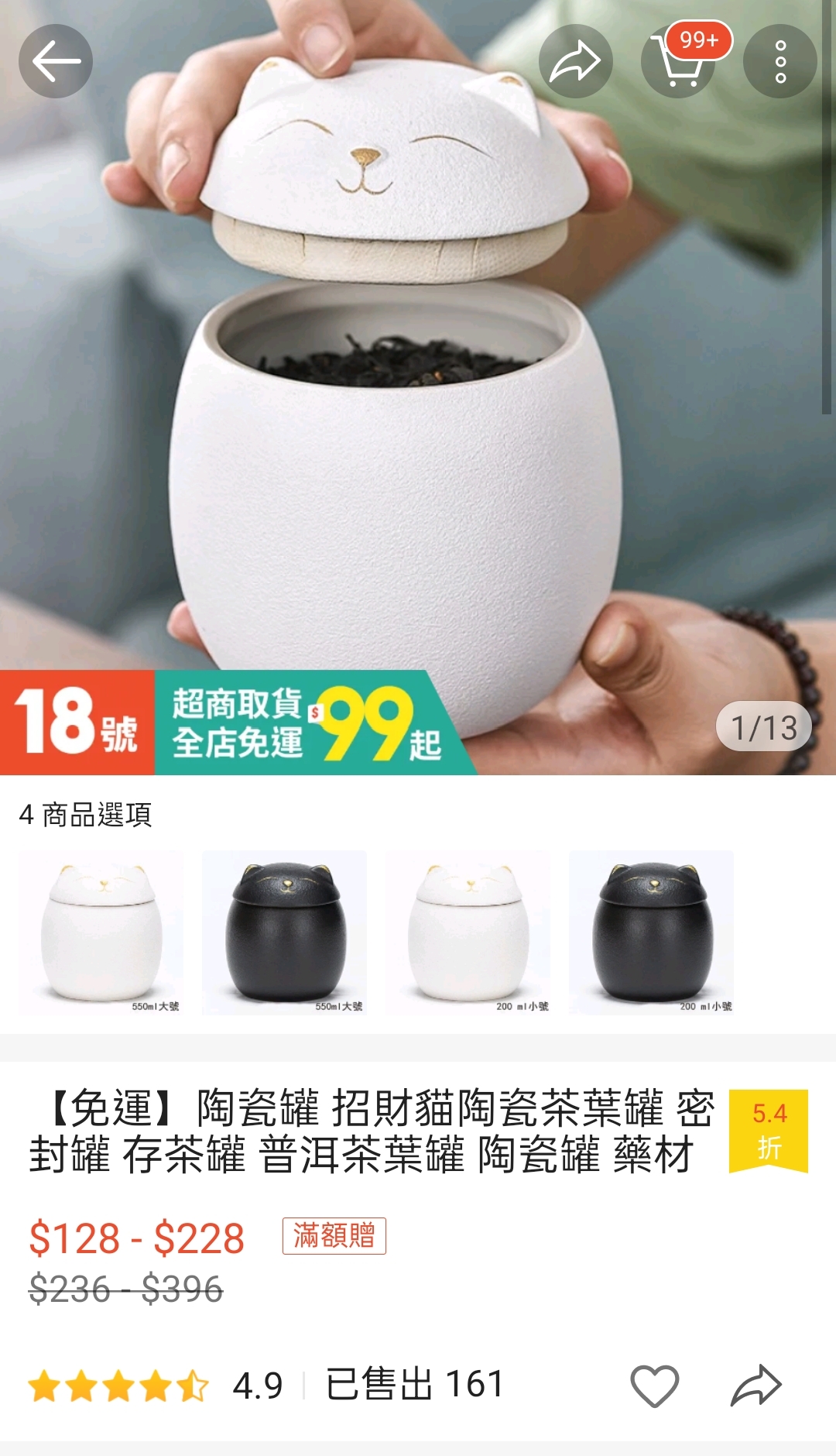This screenshot has width=836, height=1456.
Task: Open the three-dot overflow menu
Action: [x=779, y=61]
